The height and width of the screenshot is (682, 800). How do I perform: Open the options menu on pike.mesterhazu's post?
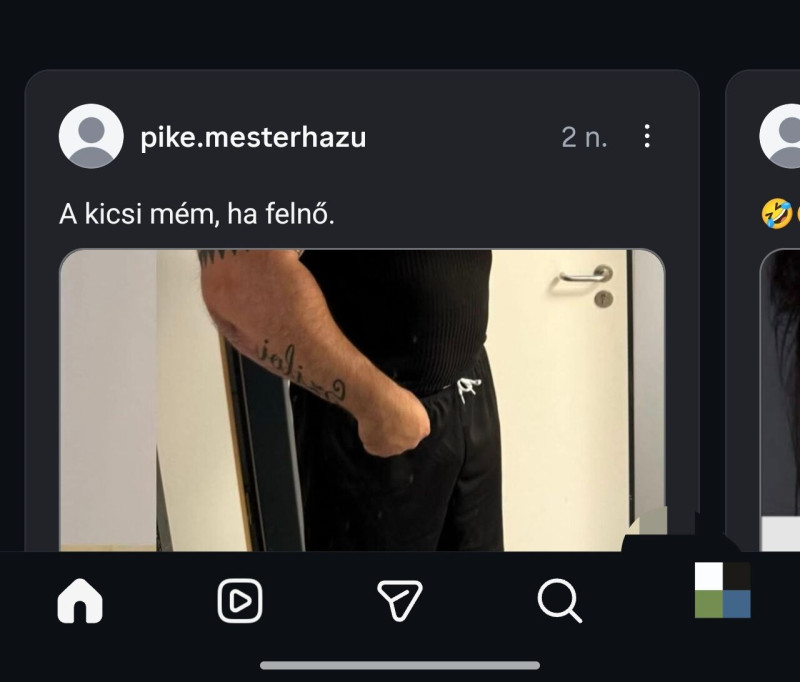pyautogui.click(x=647, y=136)
